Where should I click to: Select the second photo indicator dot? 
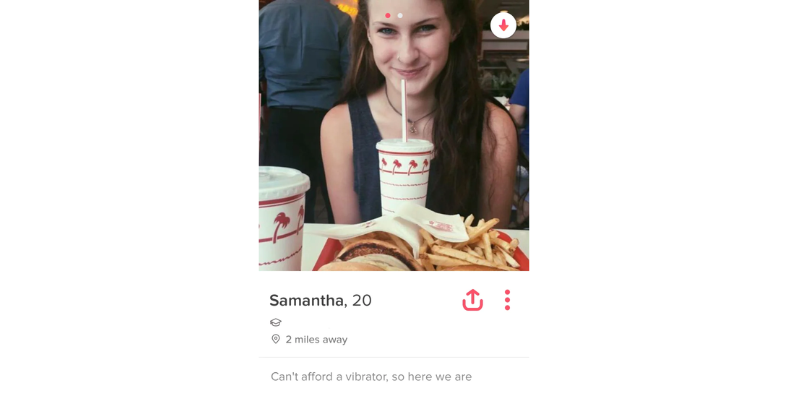[x=400, y=15]
